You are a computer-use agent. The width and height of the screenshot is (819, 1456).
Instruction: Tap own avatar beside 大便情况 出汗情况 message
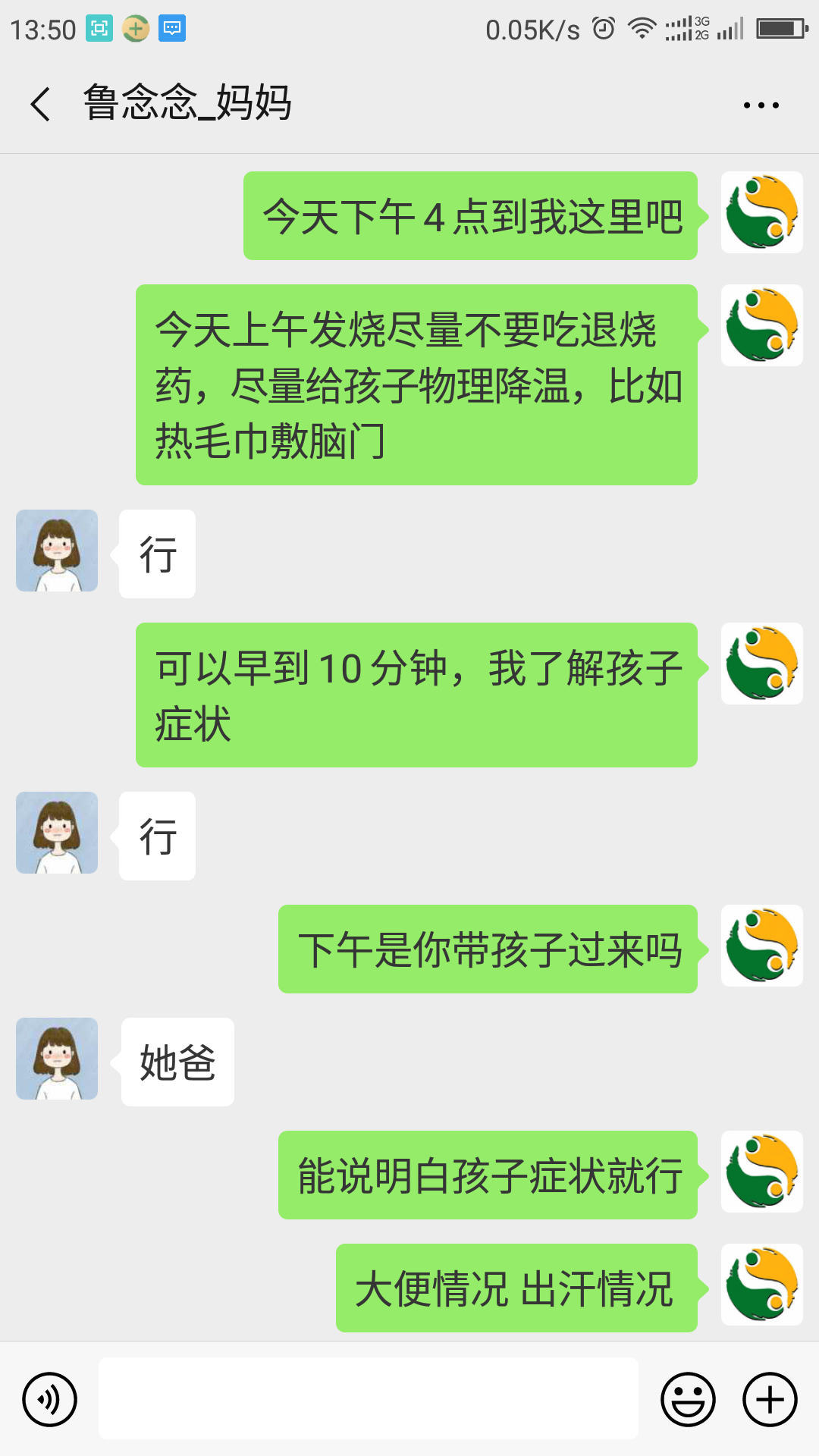click(x=761, y=1285)
